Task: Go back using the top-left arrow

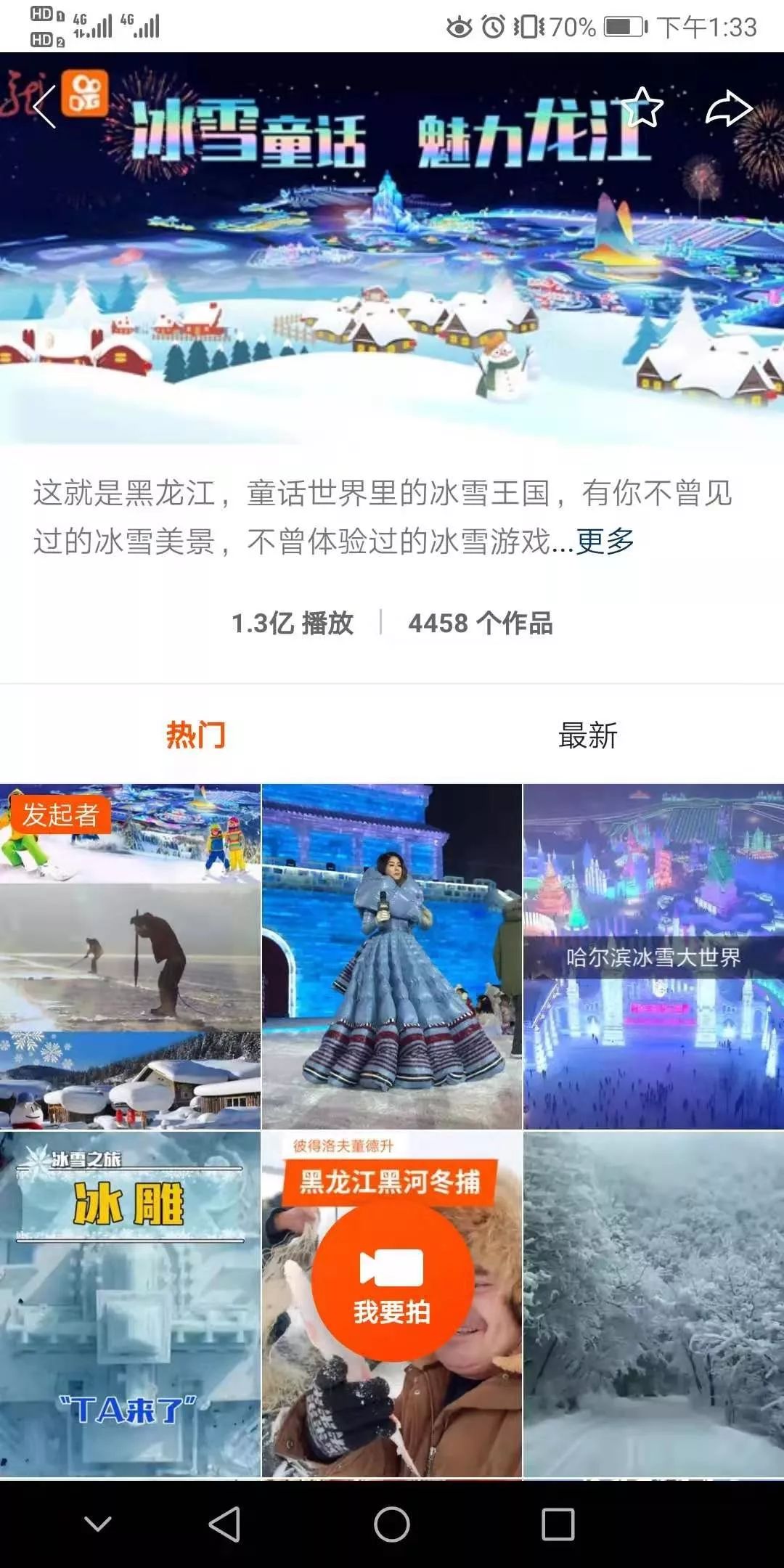Action: click(x=45, y=107)
